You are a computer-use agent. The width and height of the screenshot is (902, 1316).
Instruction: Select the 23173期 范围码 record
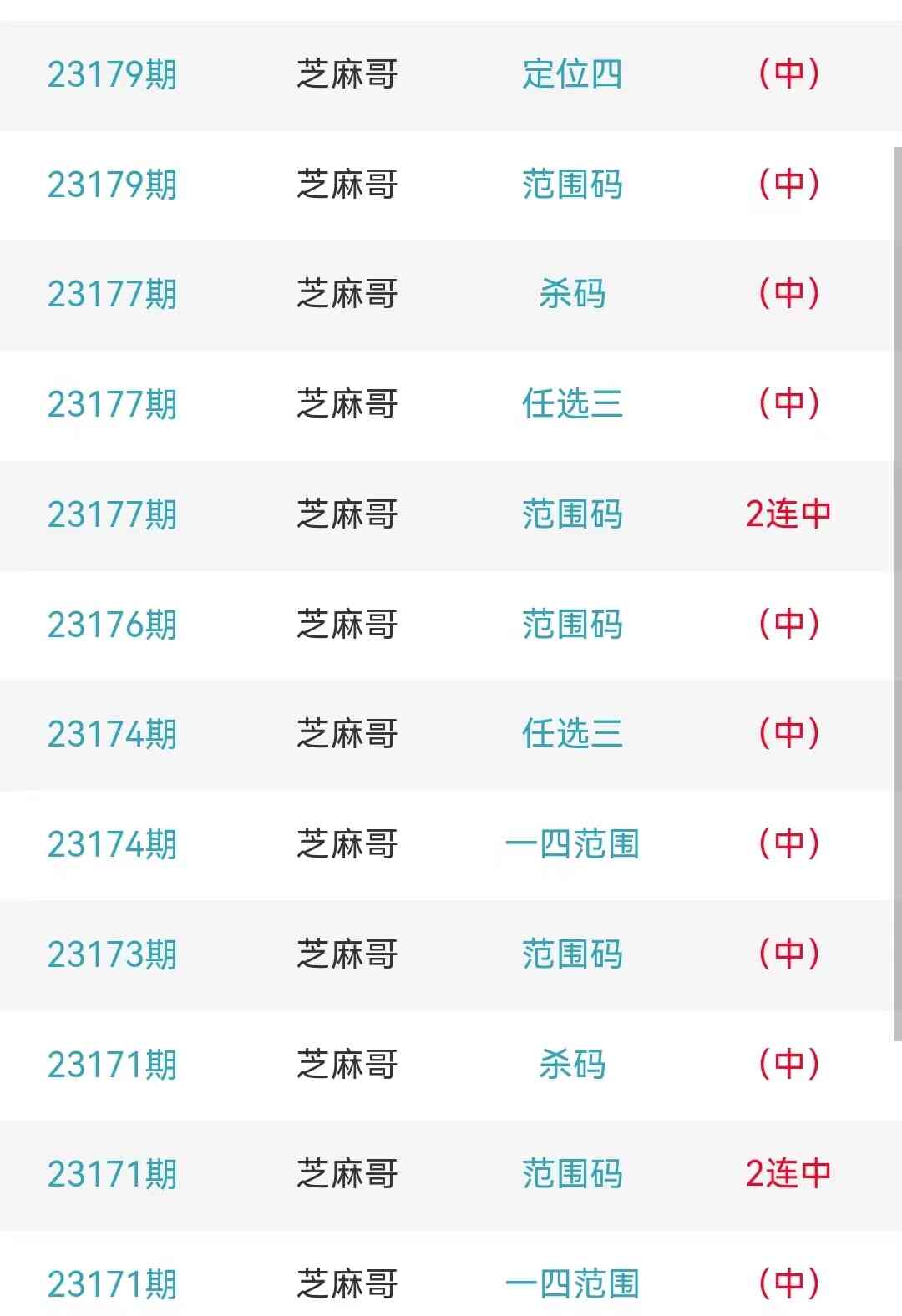[572, 954]
